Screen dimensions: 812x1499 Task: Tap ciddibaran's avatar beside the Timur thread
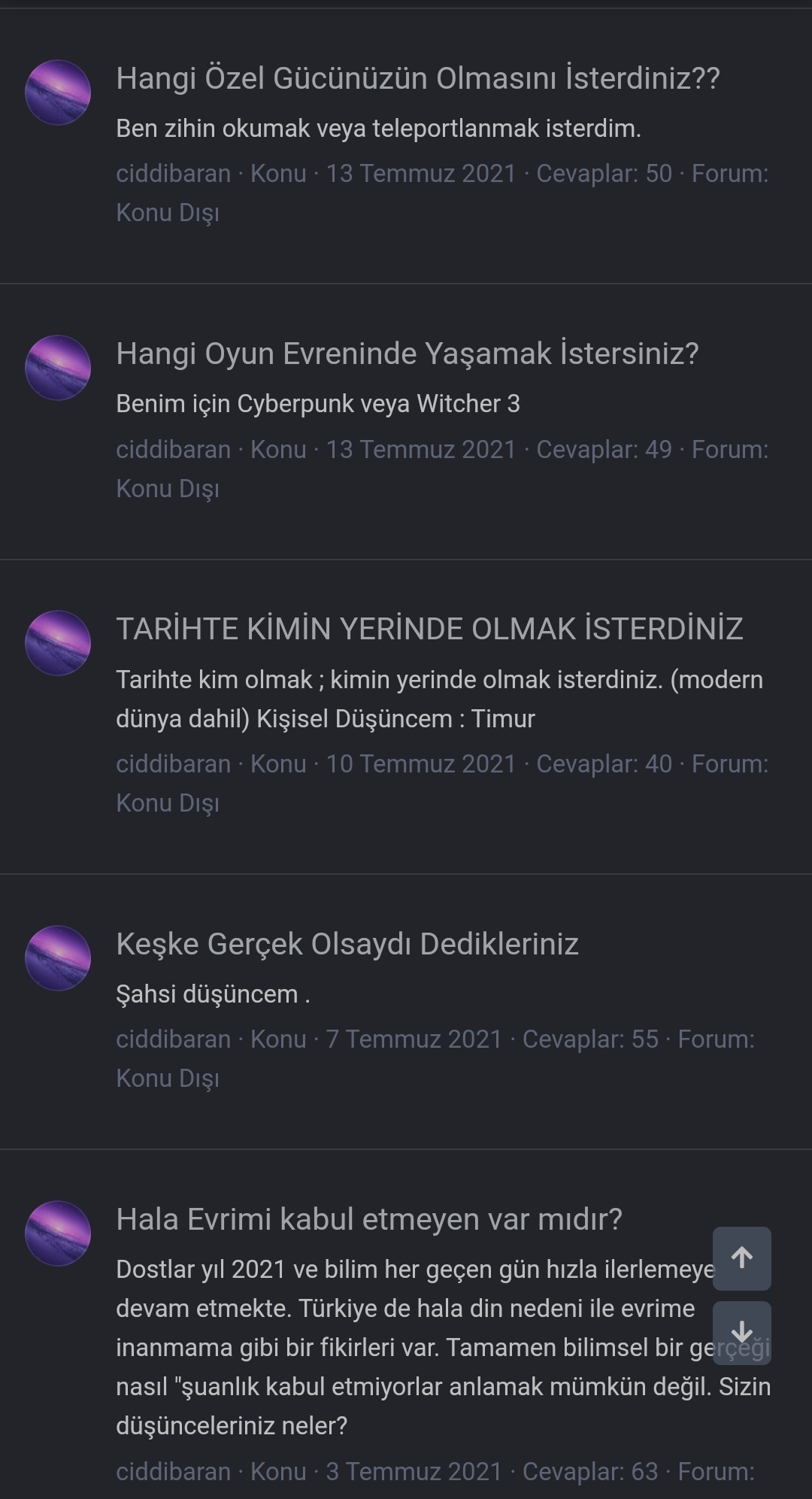(x=58, y=643)
